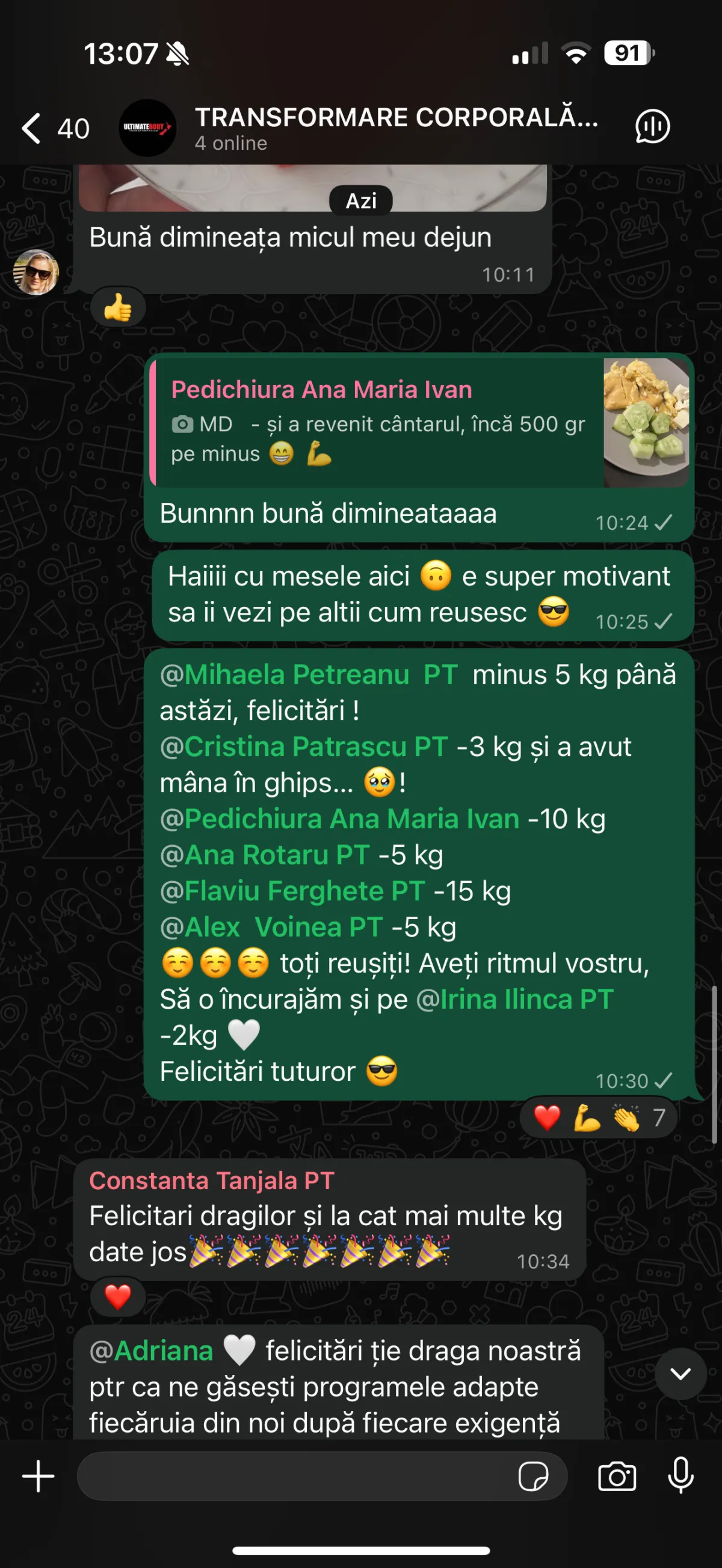Tap thumbs-up reaction under the breakfast message
Viewport: 722px width, 1568px height.
pos(117,307)
